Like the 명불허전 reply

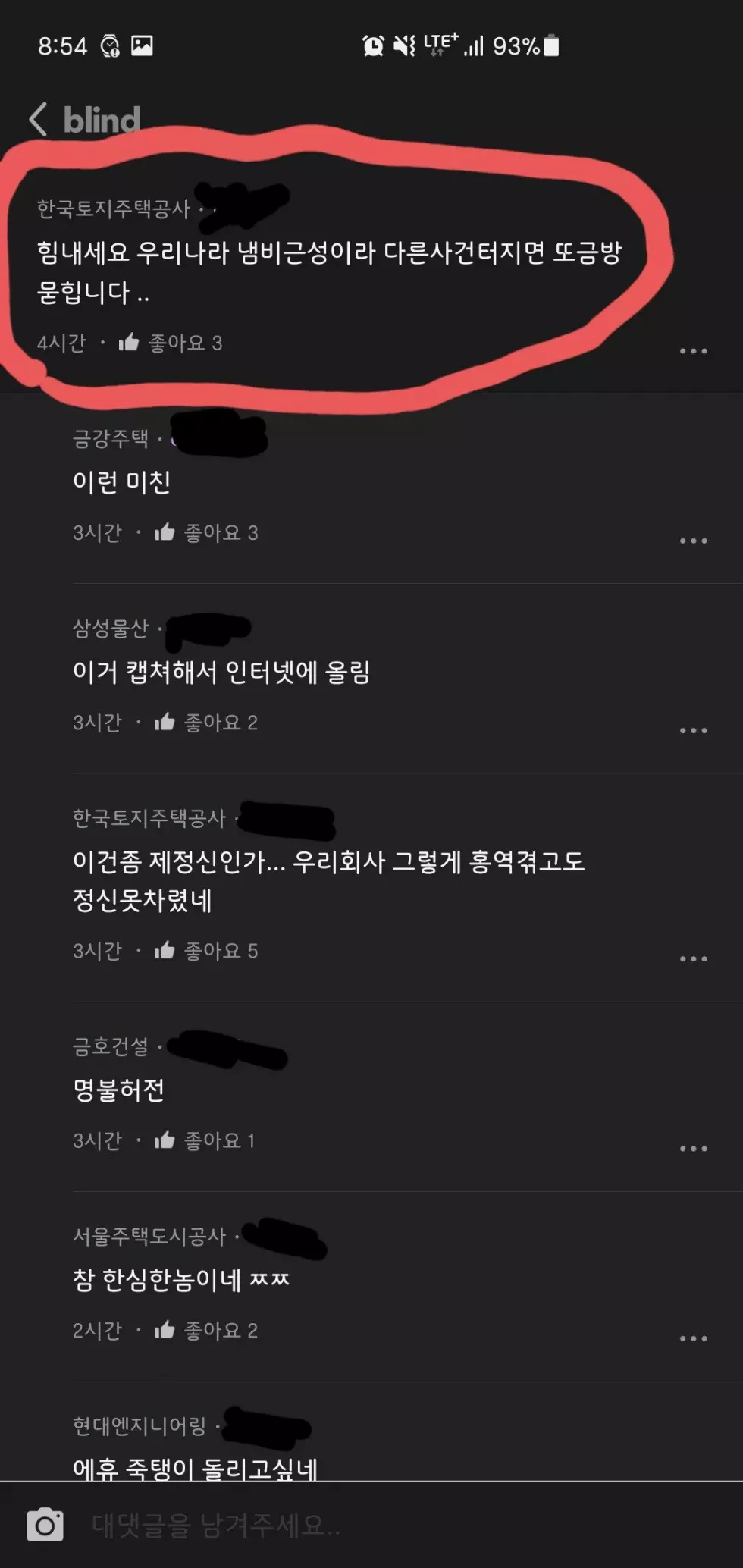pyautogui.click(x=165, y=1140)
